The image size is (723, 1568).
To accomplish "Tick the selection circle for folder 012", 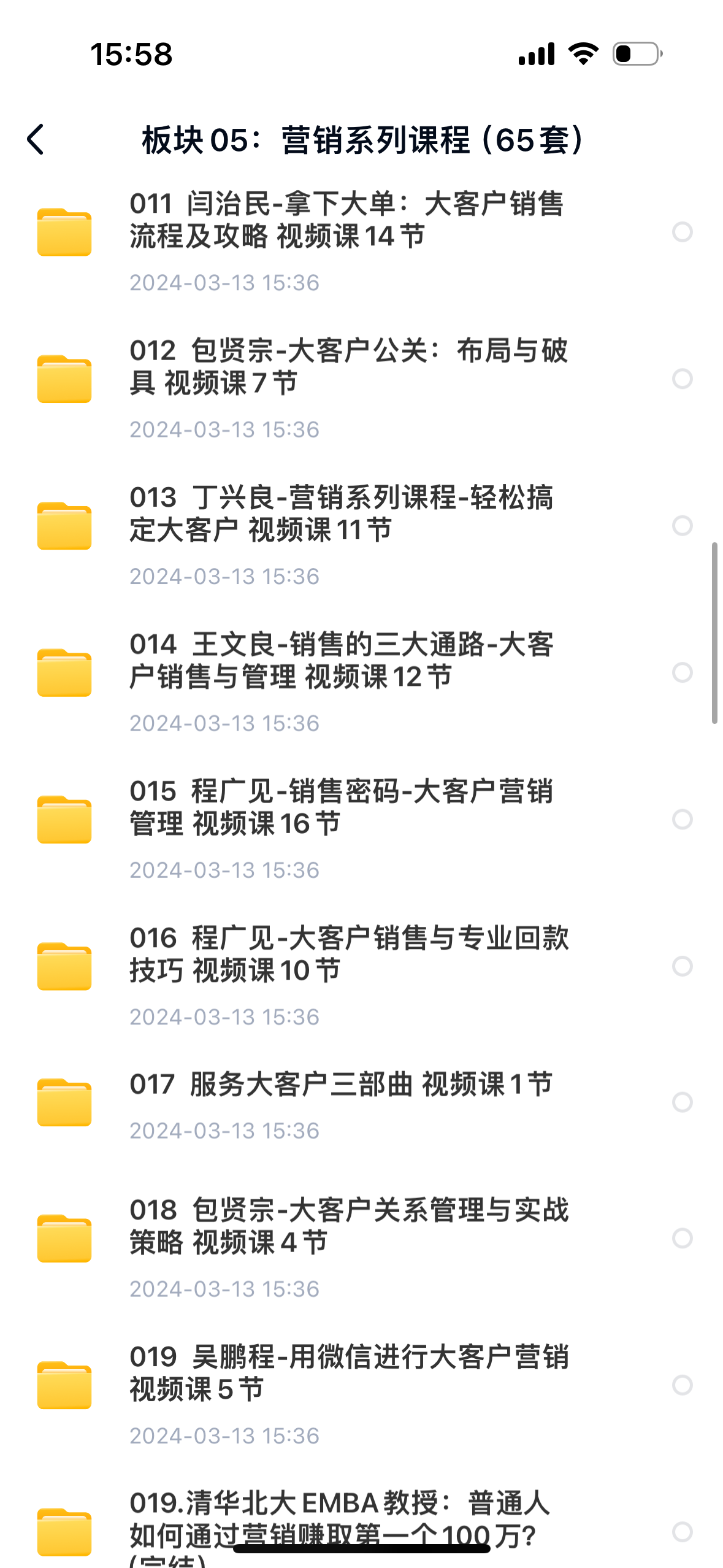I will click(x=682, y=379).
